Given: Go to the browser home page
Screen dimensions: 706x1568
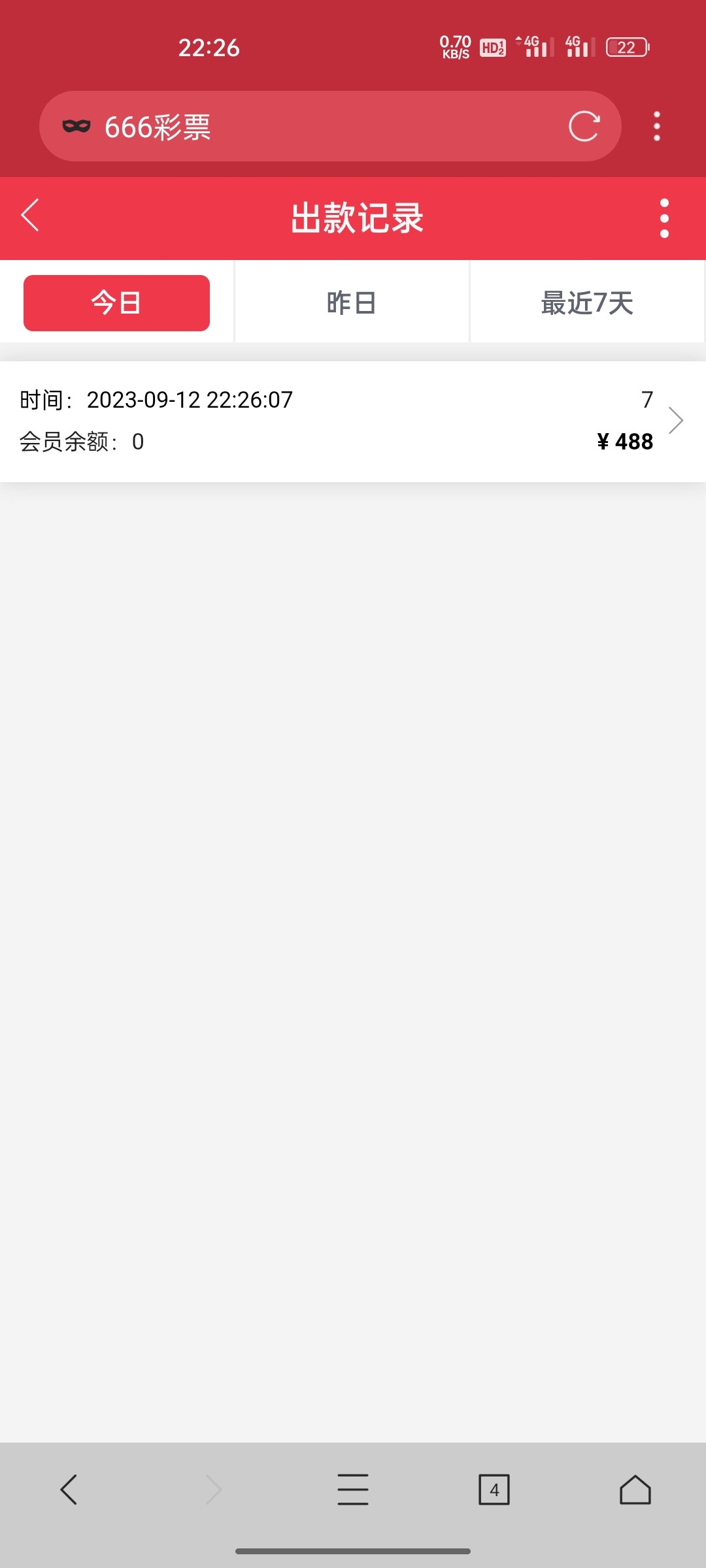Looking at the screenshot, I should pyautogui.click(x=635, y=1490).
